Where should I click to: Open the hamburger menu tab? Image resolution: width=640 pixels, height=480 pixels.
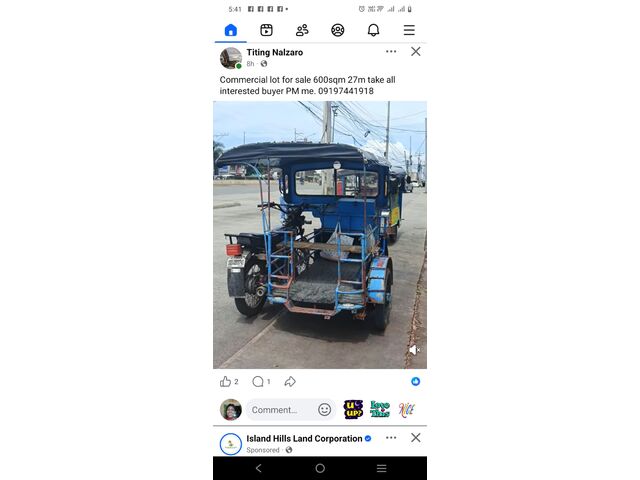pos(409,30)
